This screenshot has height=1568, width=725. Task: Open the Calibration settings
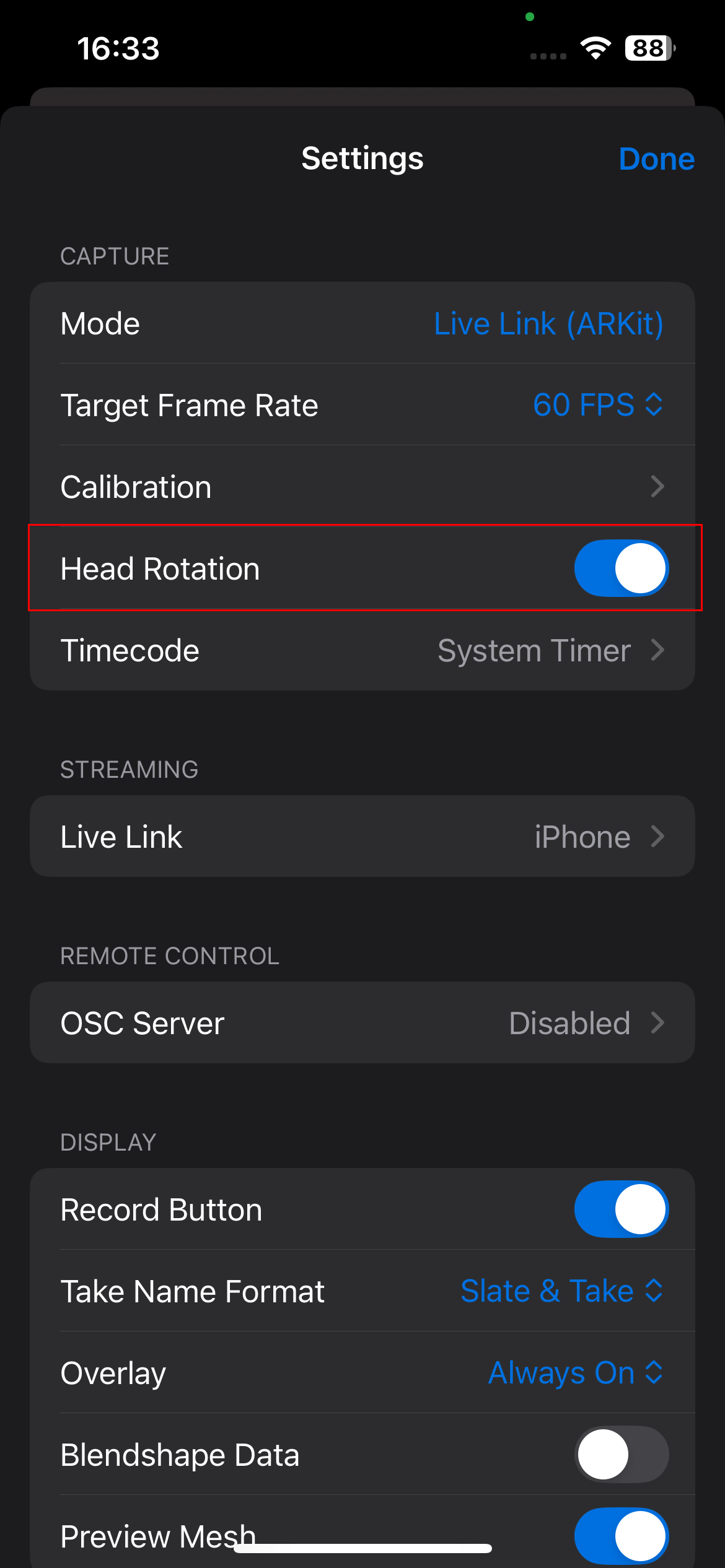(362, 487)
